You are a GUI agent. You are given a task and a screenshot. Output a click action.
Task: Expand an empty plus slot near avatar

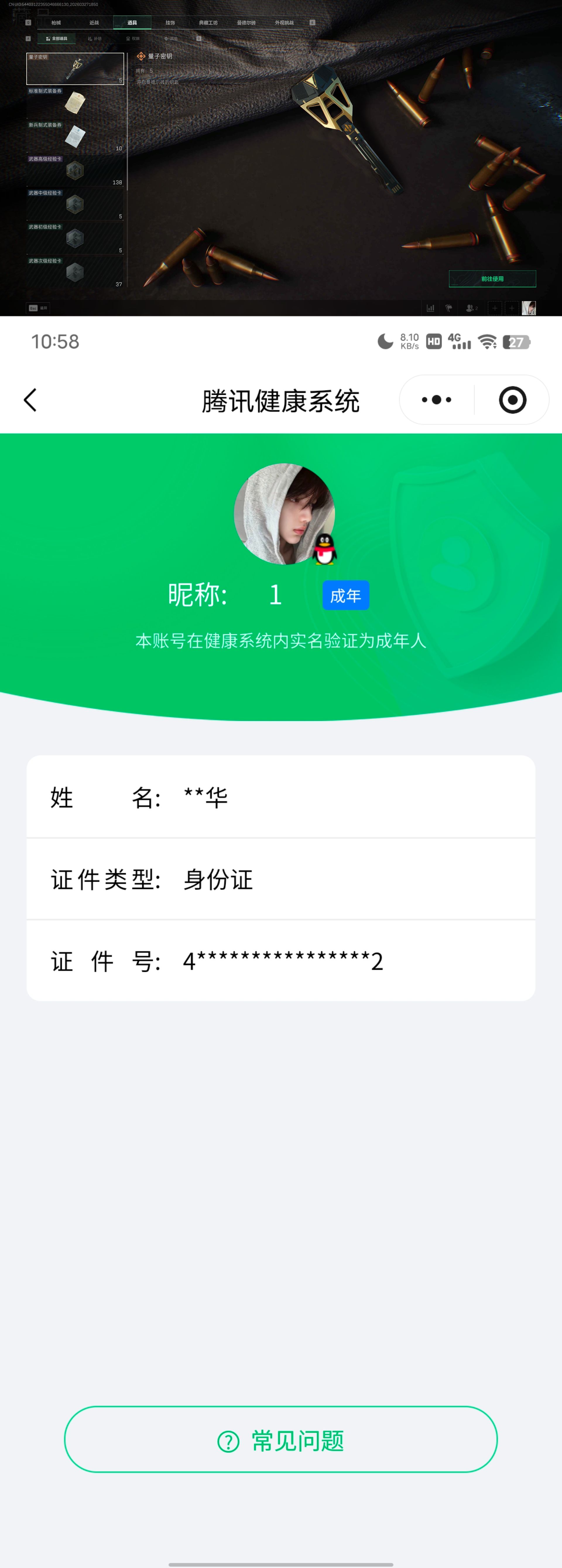495,308
